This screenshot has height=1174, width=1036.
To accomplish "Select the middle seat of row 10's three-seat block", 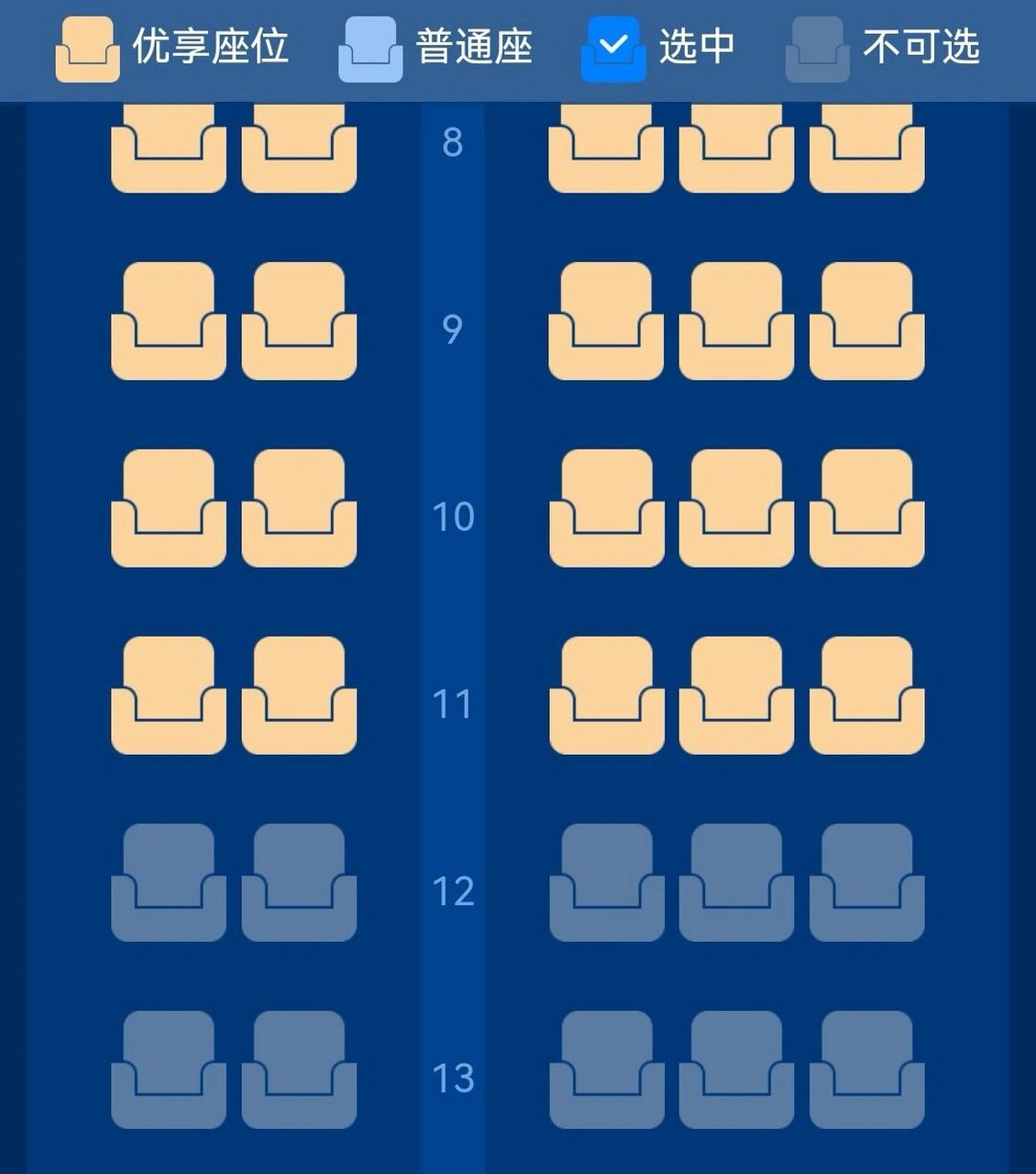I will point(736,508).
